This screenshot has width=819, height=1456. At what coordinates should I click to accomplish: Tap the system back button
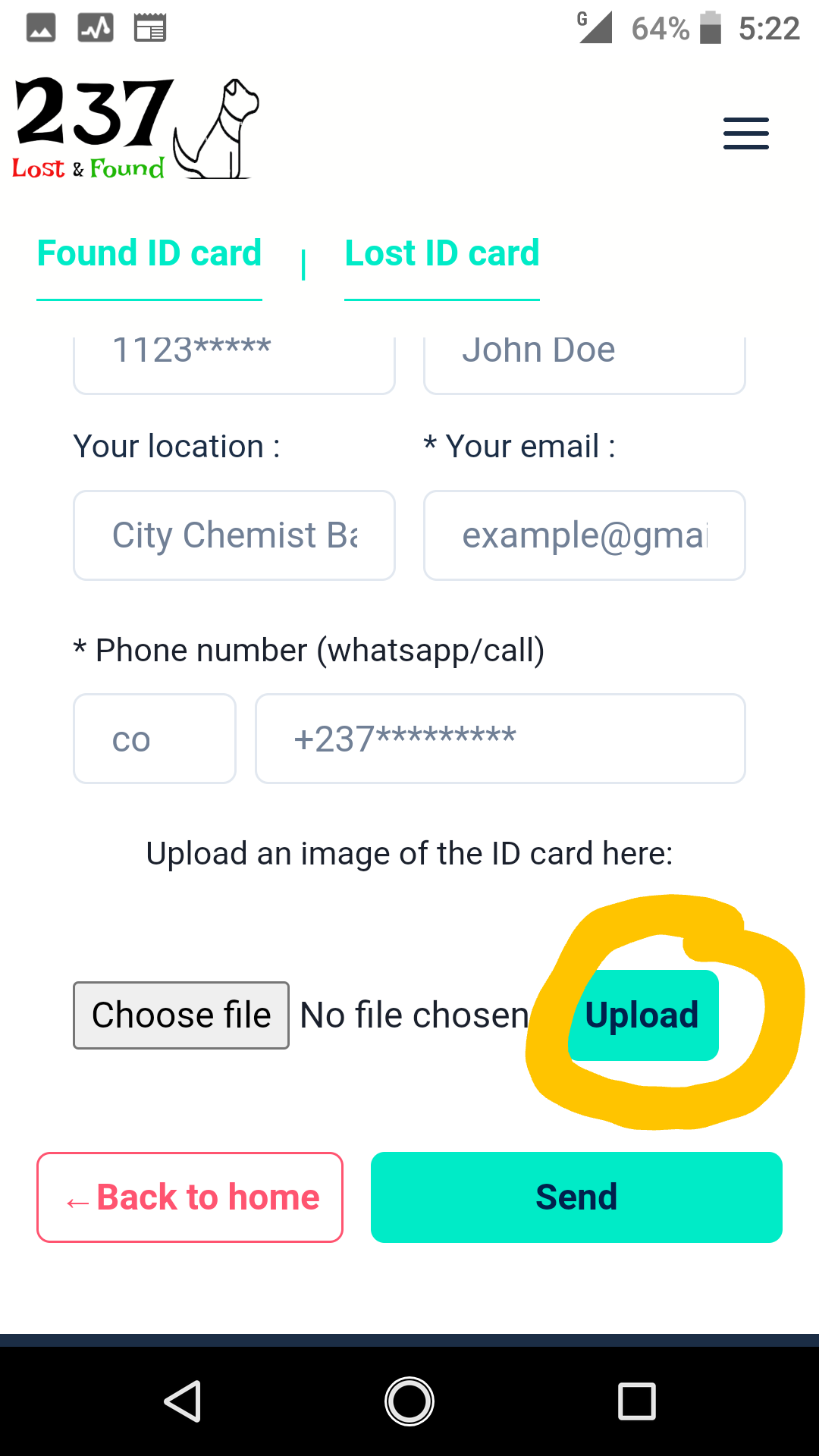coord(182,1401)
